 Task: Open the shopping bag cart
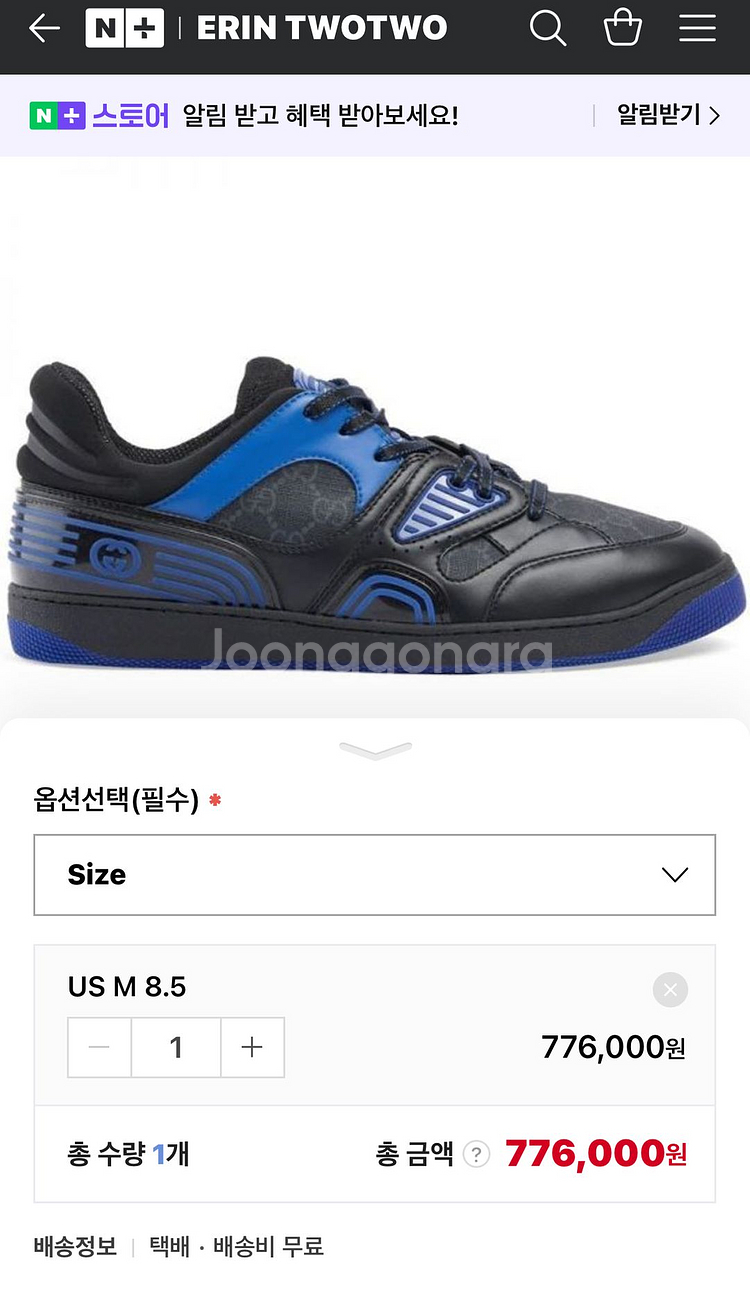click(622, 27)
